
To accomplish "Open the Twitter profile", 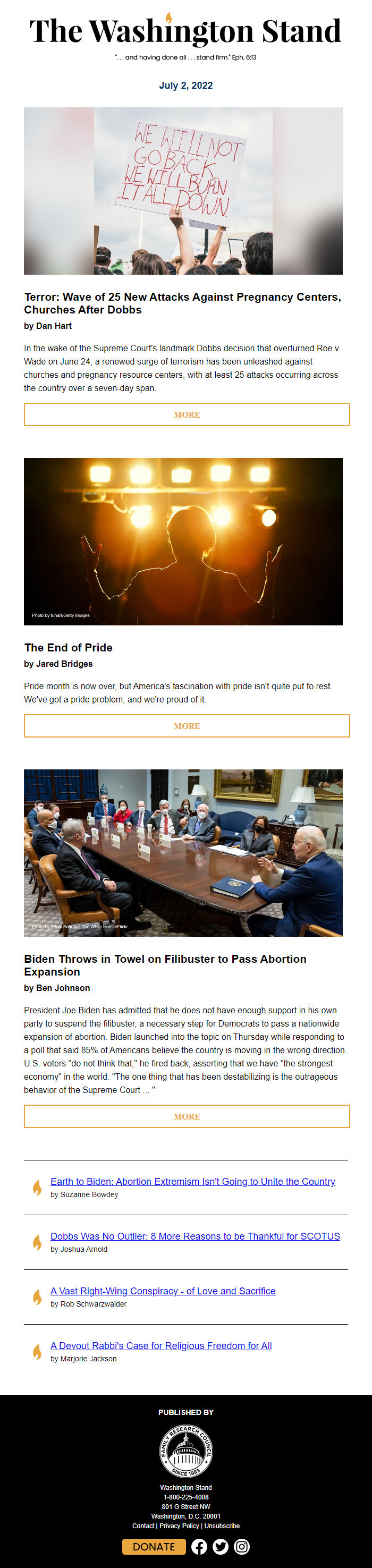I will [221, 1546].
